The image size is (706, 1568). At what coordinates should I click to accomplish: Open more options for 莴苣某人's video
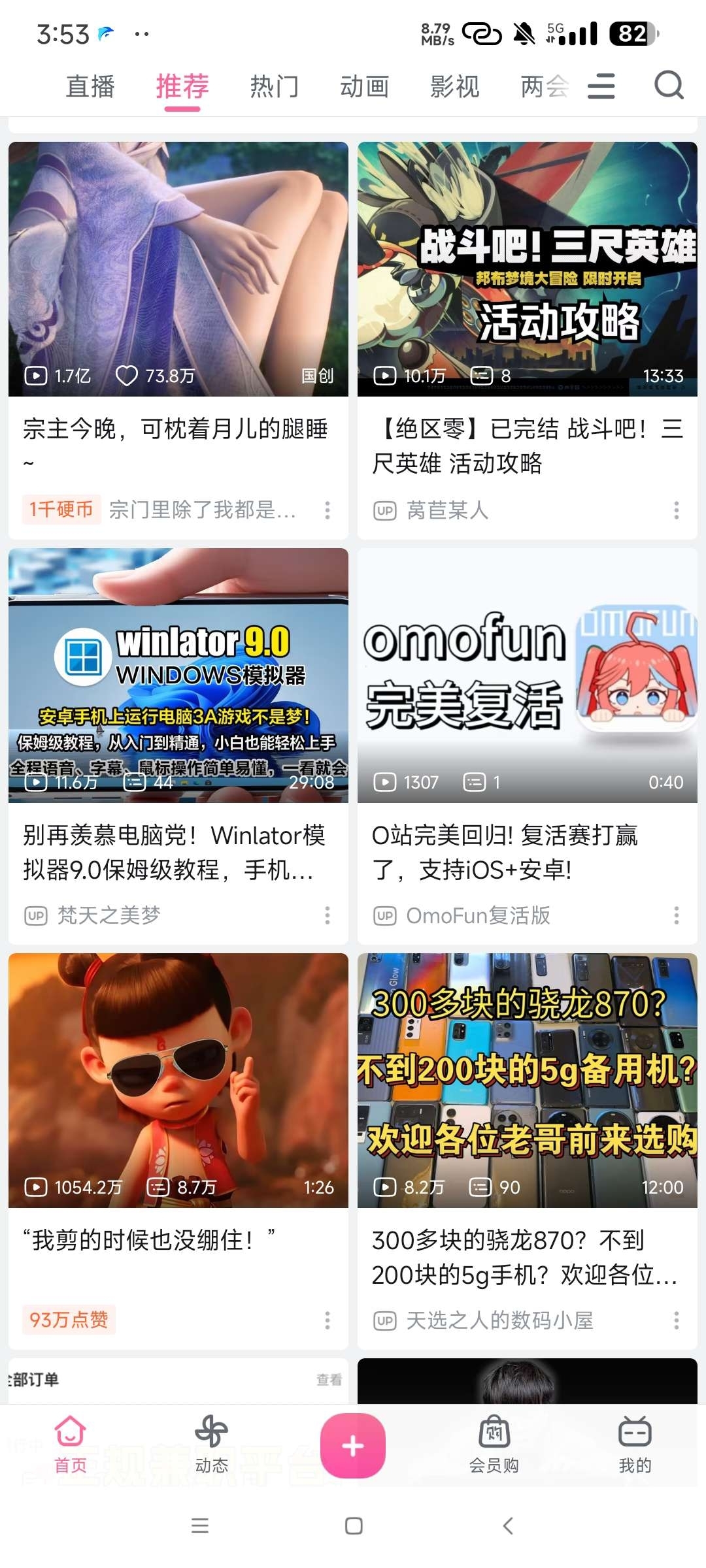[676, 510]
